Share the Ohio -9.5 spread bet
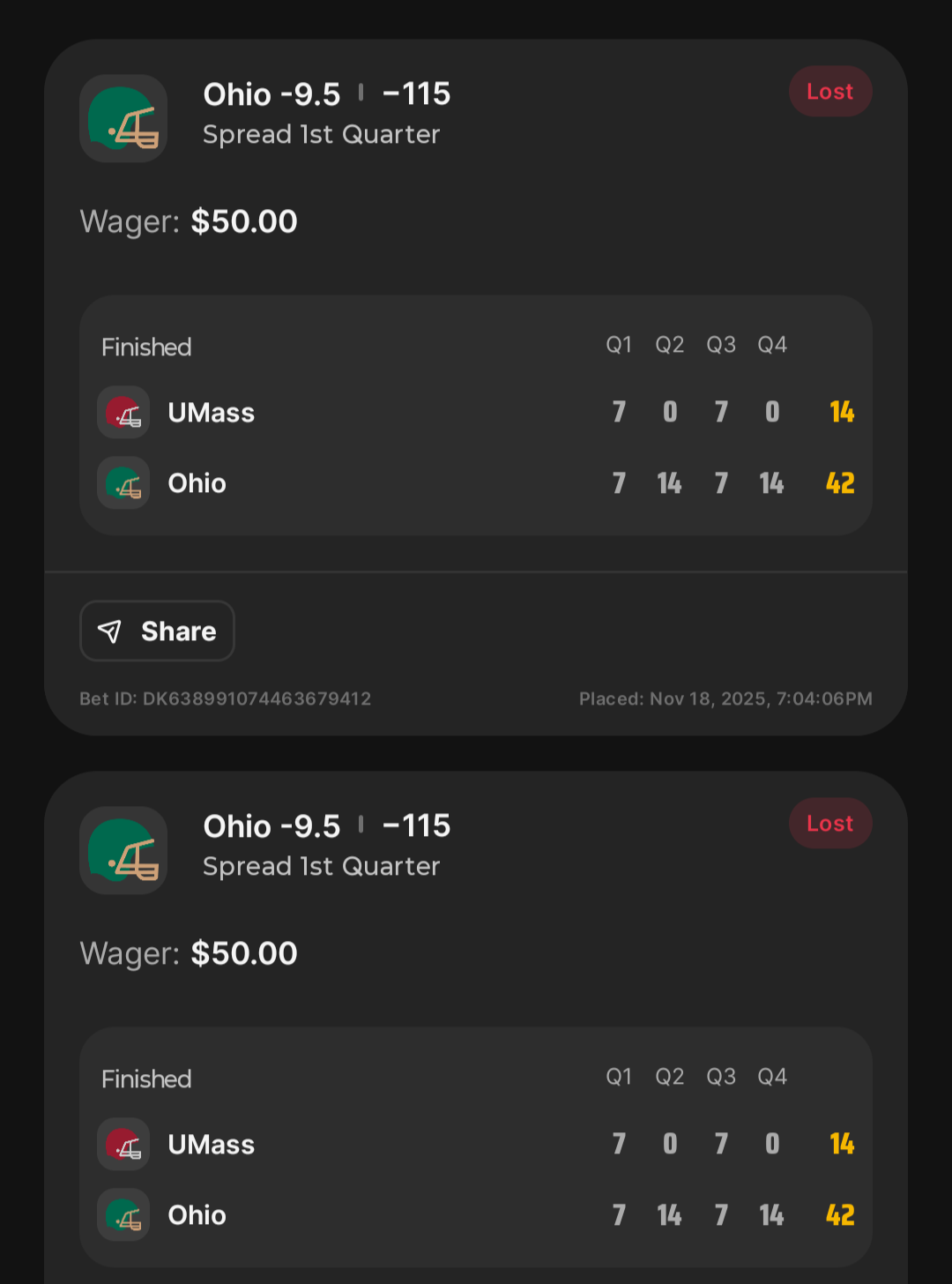This screenshot has width=952, height=1284. click(x=158, y=631)
